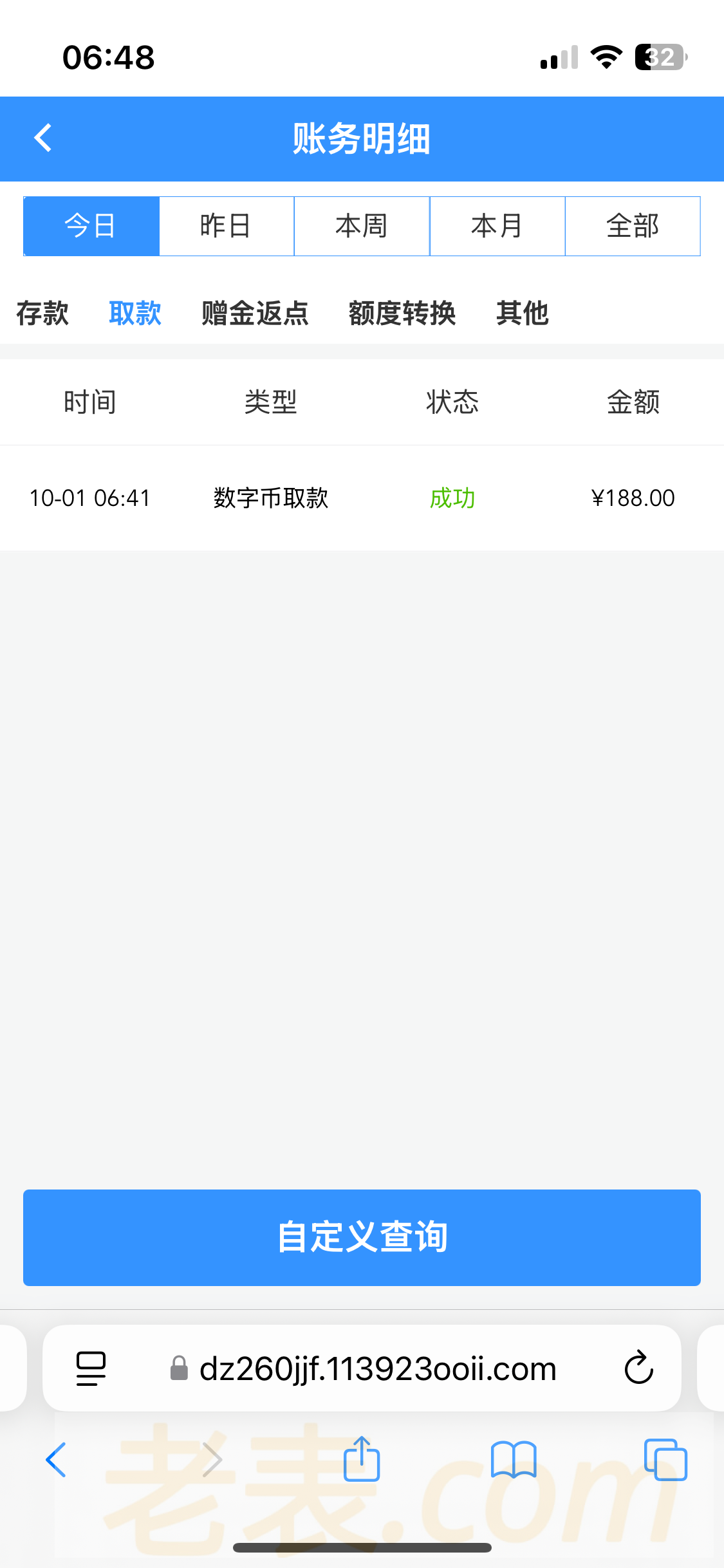This screenshot has width=724, height=1568.
Task: Show open Safari tabs
Action: [665, 1460]
